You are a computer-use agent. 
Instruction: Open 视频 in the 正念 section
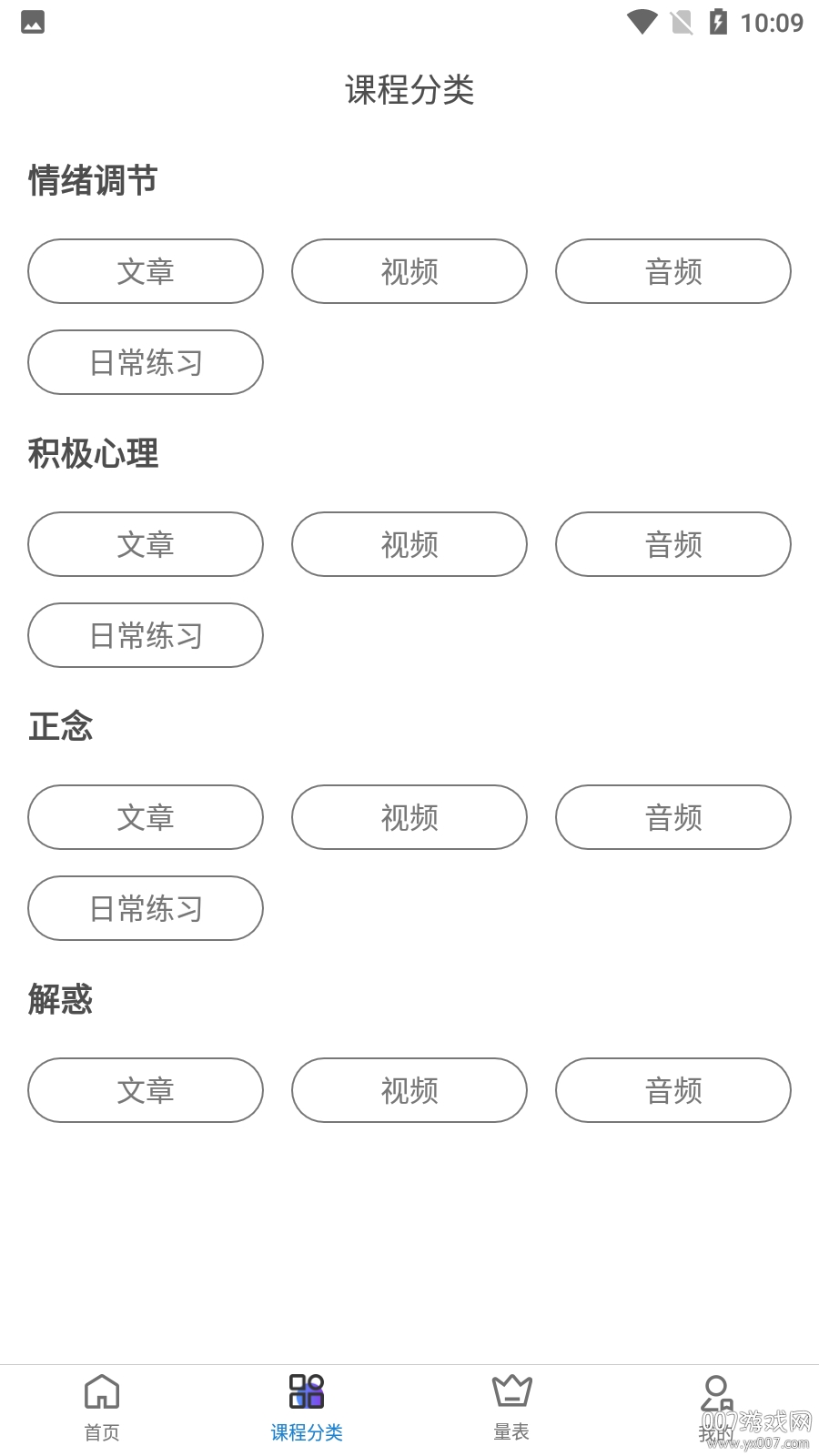(x=409, y=817)
